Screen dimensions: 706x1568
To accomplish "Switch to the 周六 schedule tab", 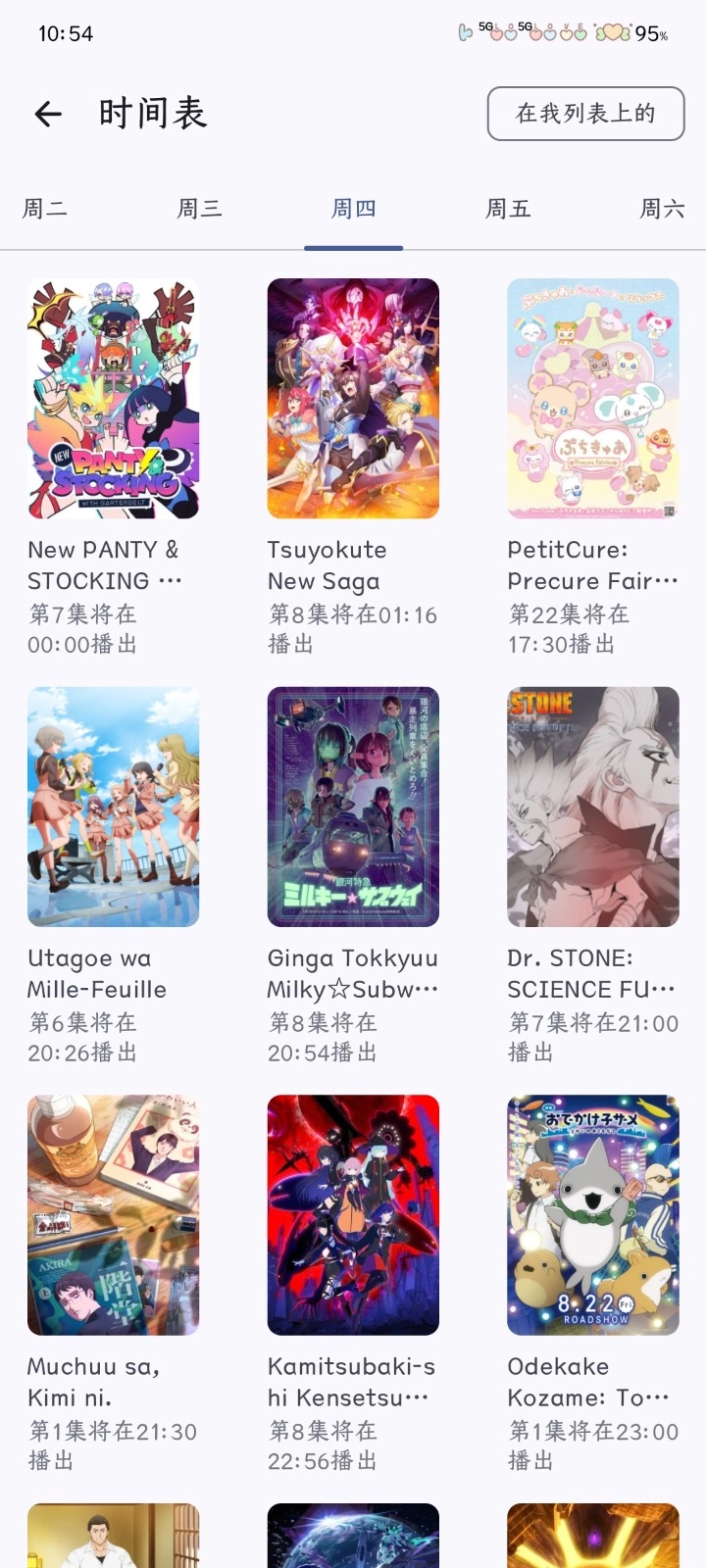I will [661, 208].
